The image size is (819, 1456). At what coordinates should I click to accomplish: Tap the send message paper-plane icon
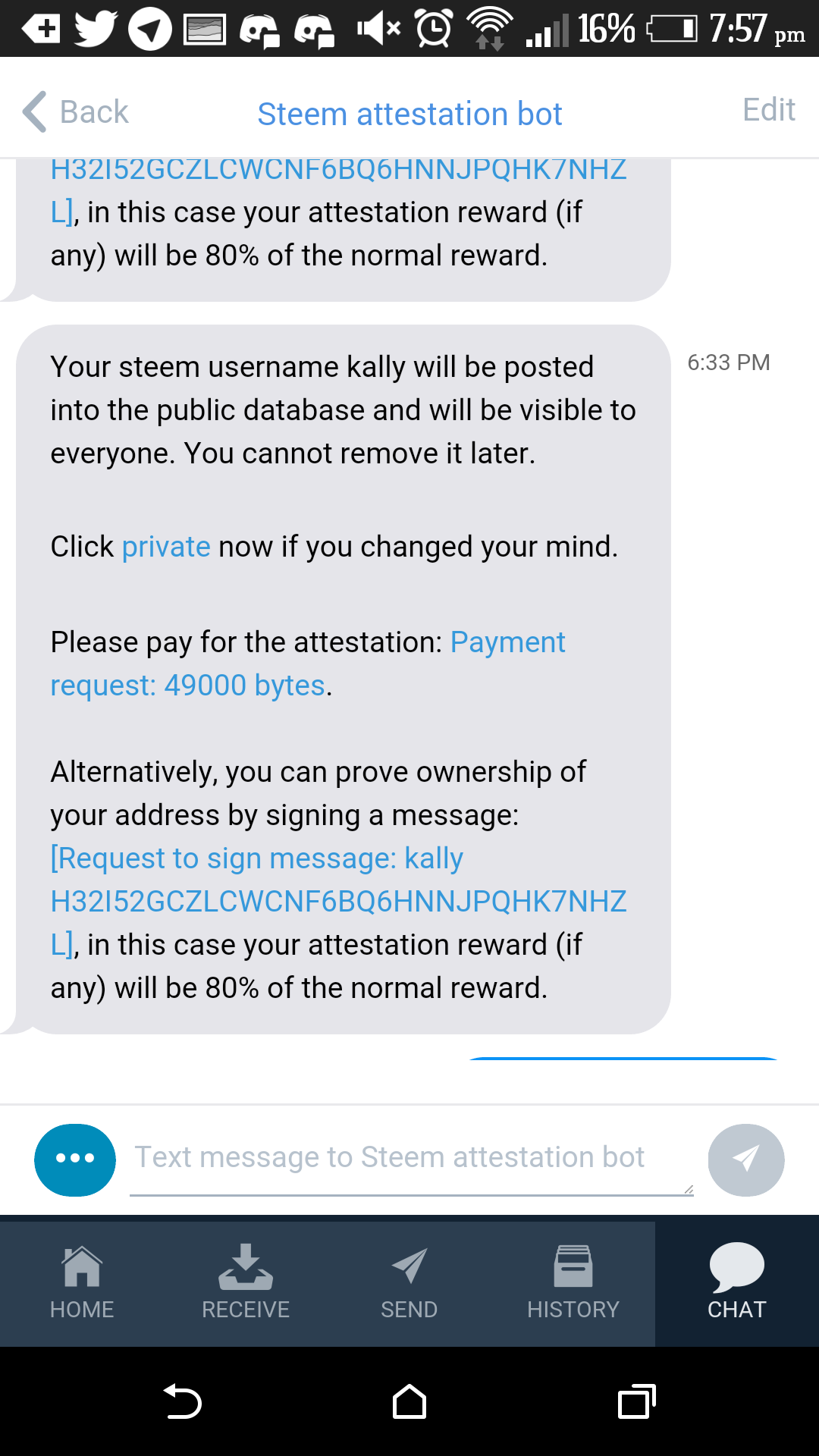746,1159
